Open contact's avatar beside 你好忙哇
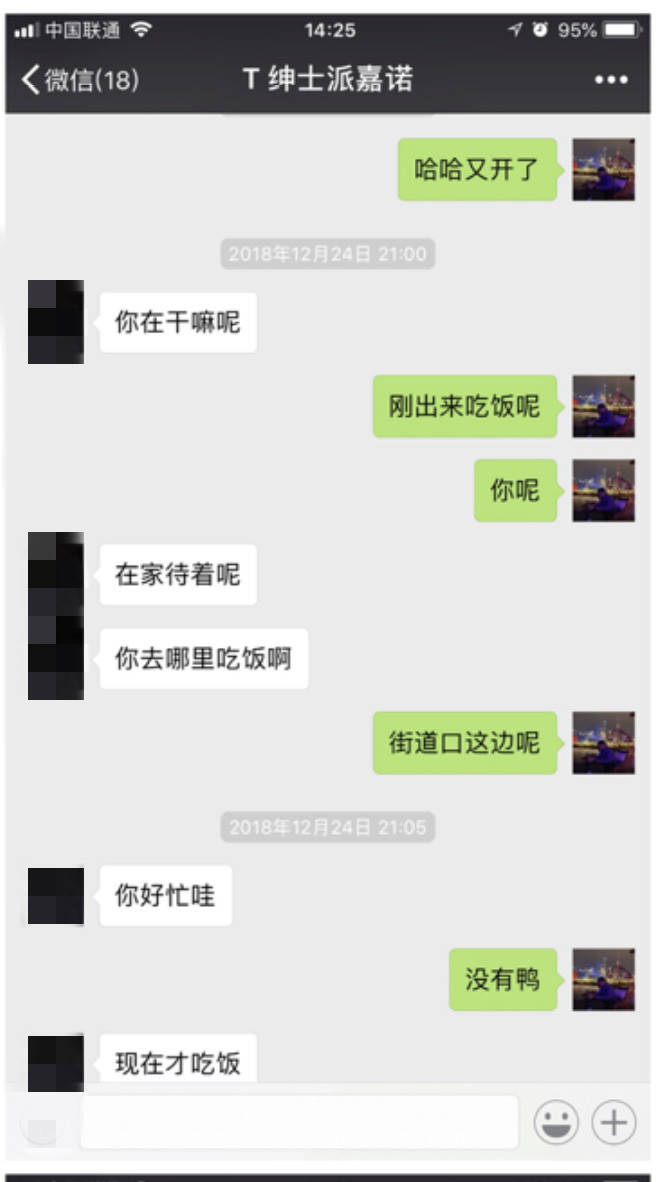Image resolution: width=661 pixels, height=1182 pixels. [x=55, y=896]
